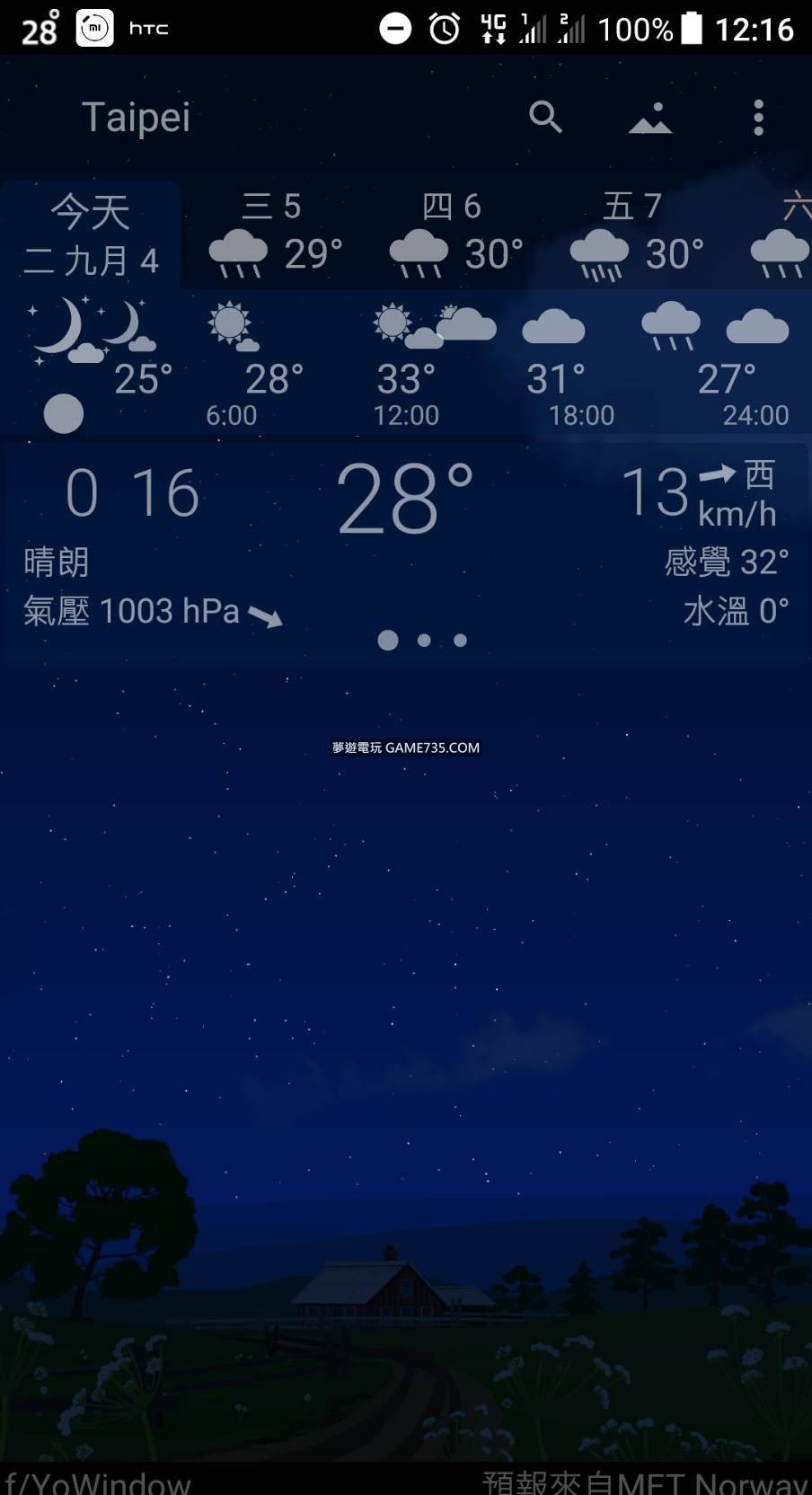The height and width of the screenshot is (1495, 812).
Task: Tap the Taipei location title
Action: tap(137, 118)
